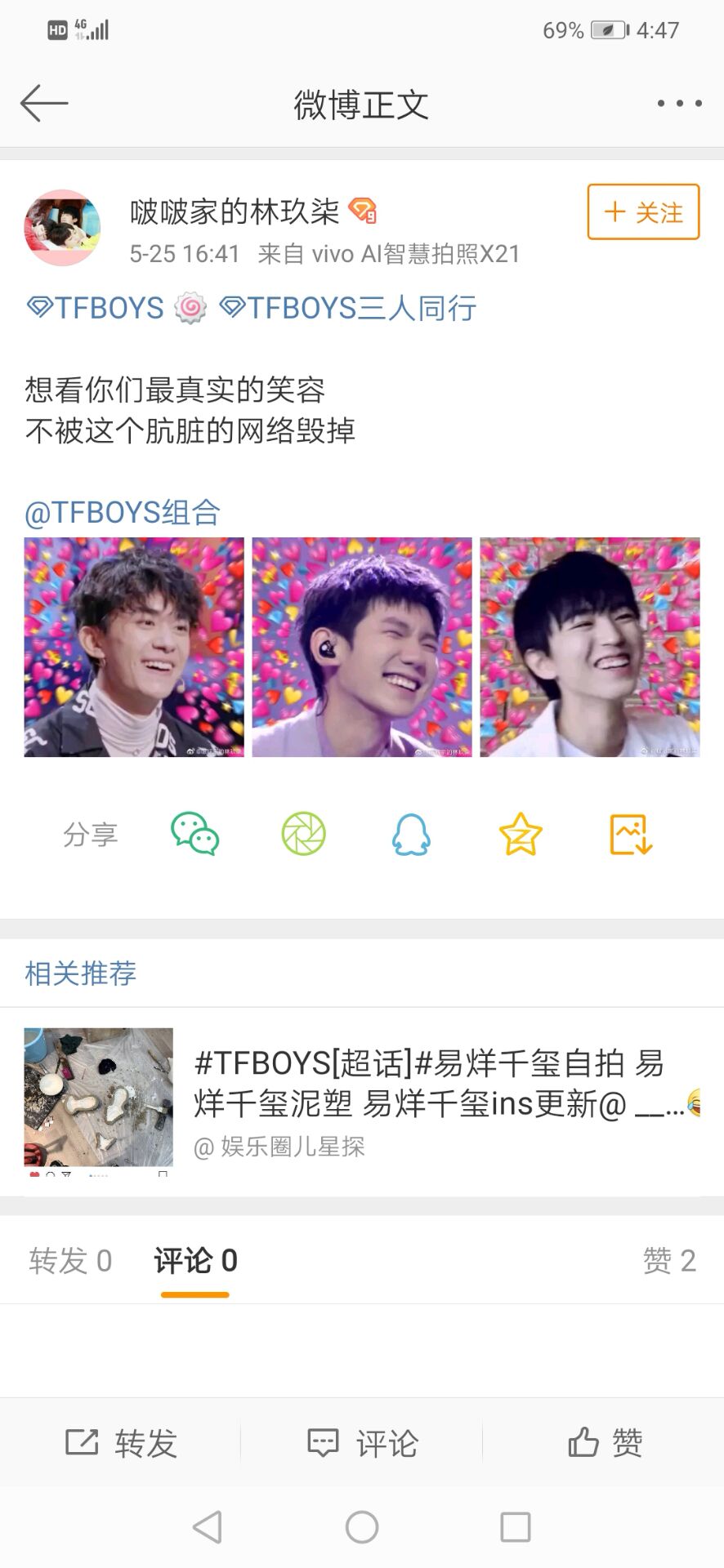This screenshot has height=1568, width=724.
Task: Switch to the 赞 2 tab
Action: click(x=669, y=1261)
